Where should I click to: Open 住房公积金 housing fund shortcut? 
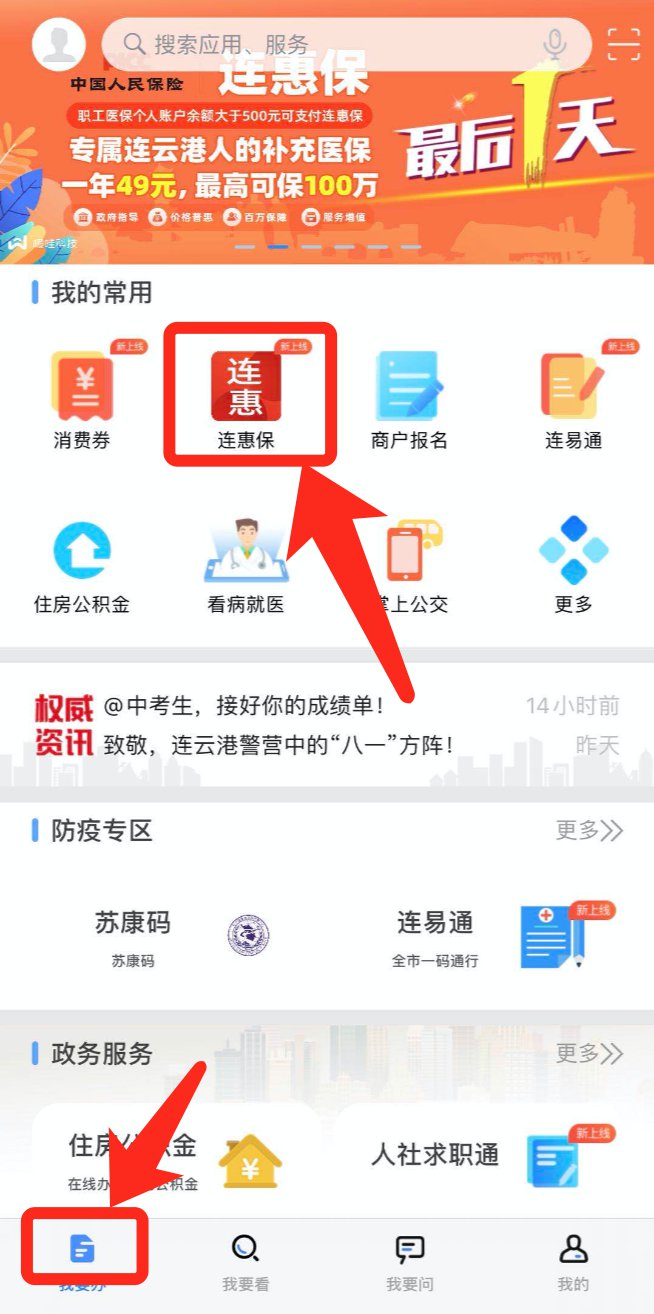[x=82, y=565]
